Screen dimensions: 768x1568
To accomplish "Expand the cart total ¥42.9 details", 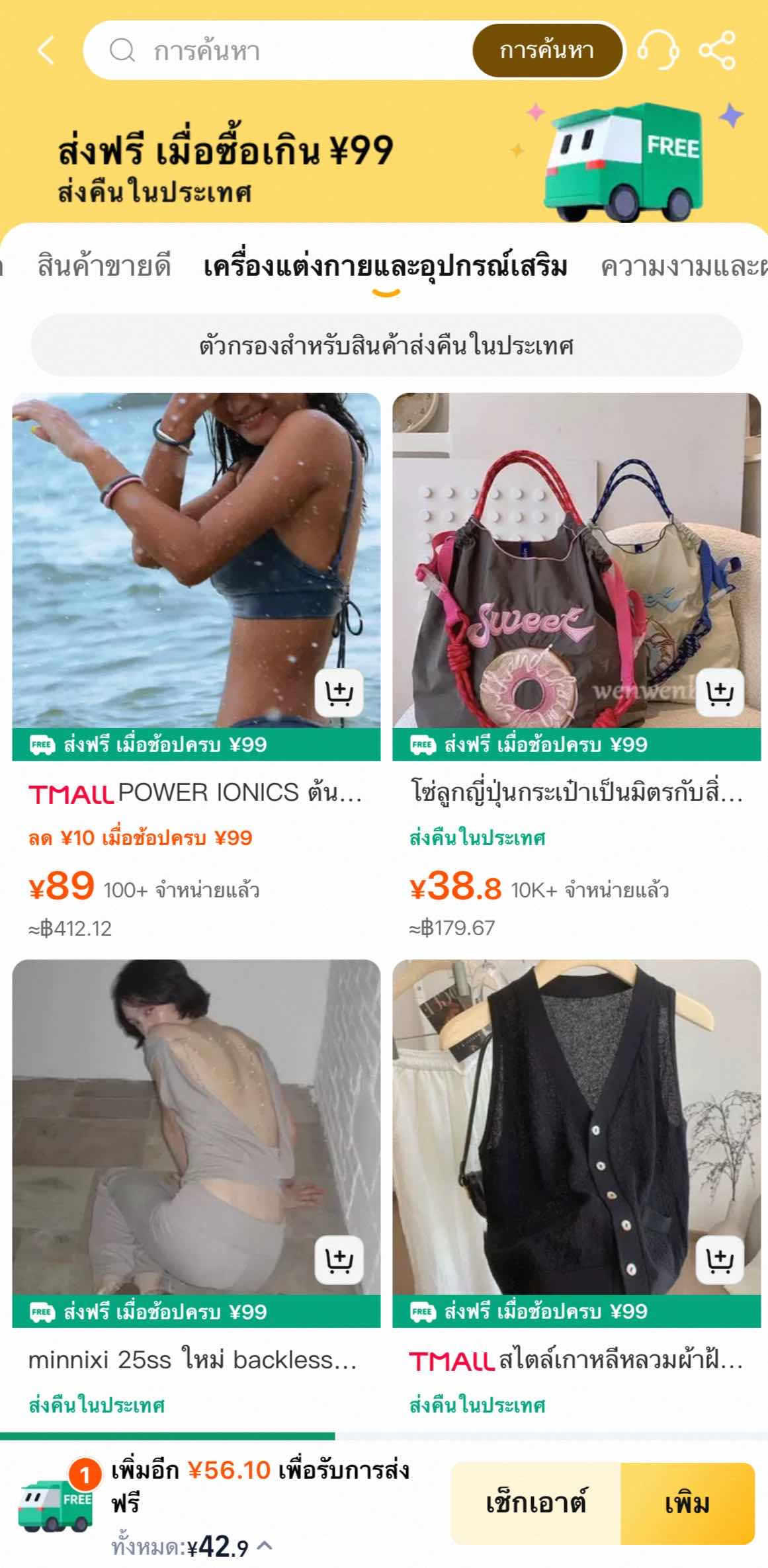I will (263, 1546).
